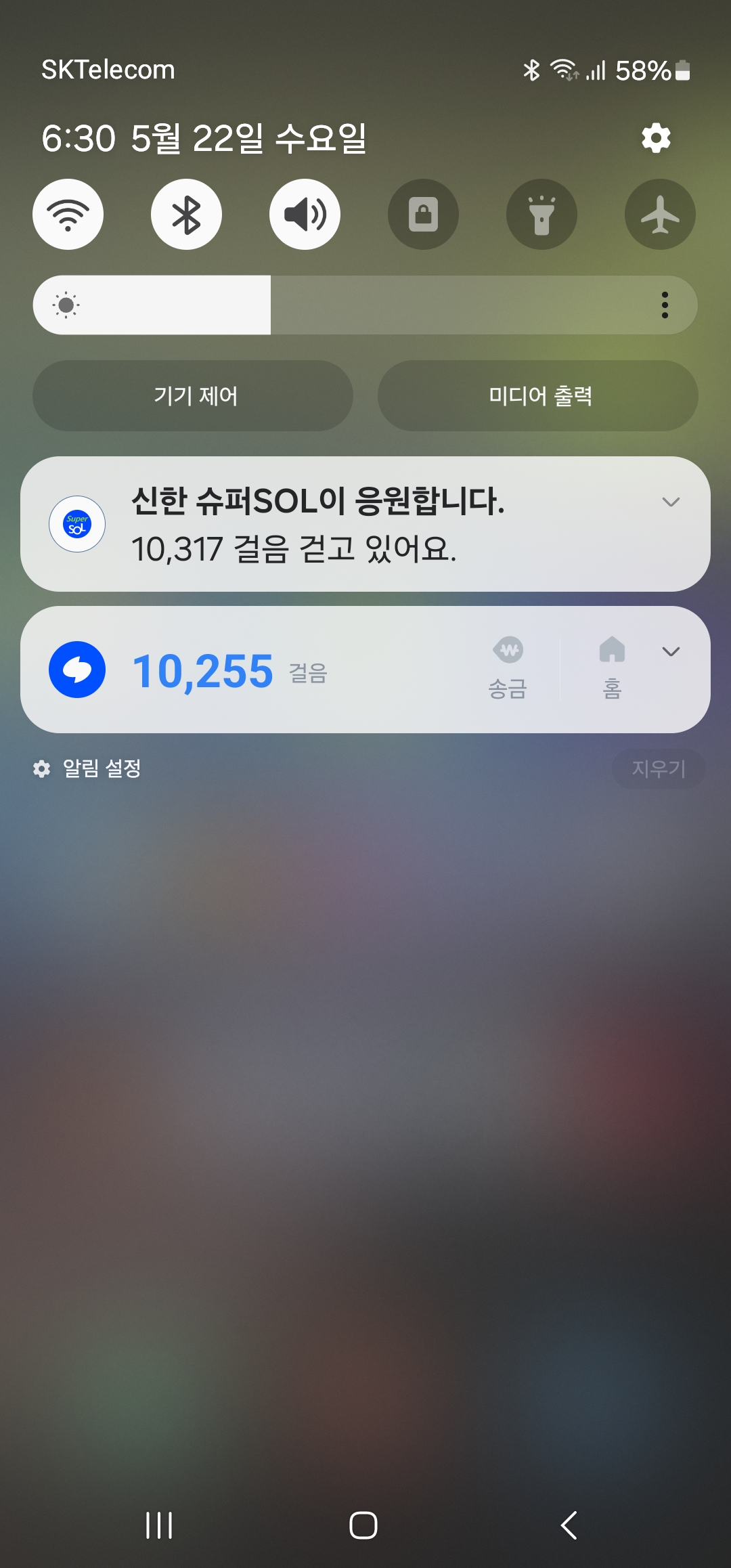Switch the sound mode toggle

pos(305,215)
